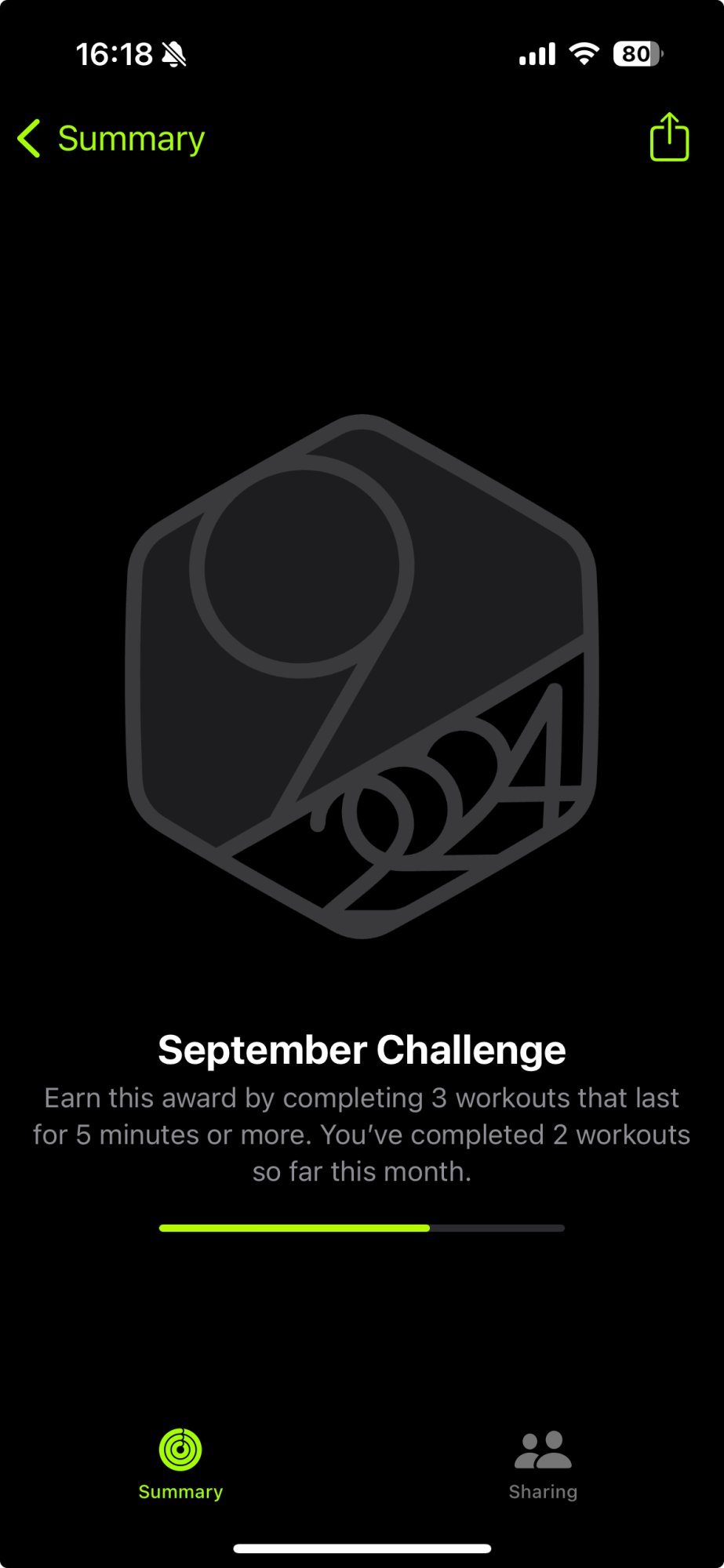Go back to Summary
This screenshot has width=724, height=1568.
click(111, 139)
